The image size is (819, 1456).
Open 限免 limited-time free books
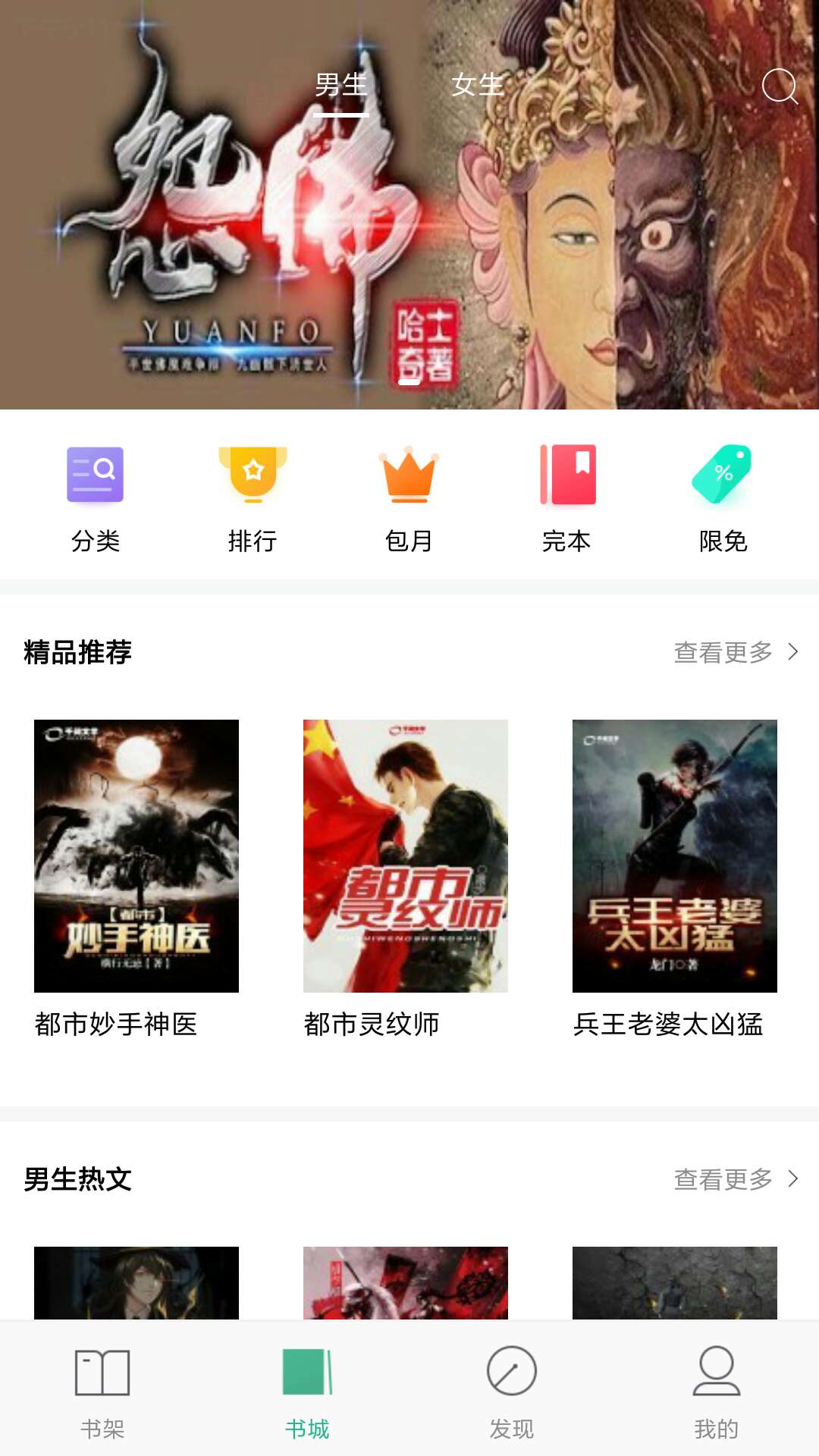coord(723,498)
